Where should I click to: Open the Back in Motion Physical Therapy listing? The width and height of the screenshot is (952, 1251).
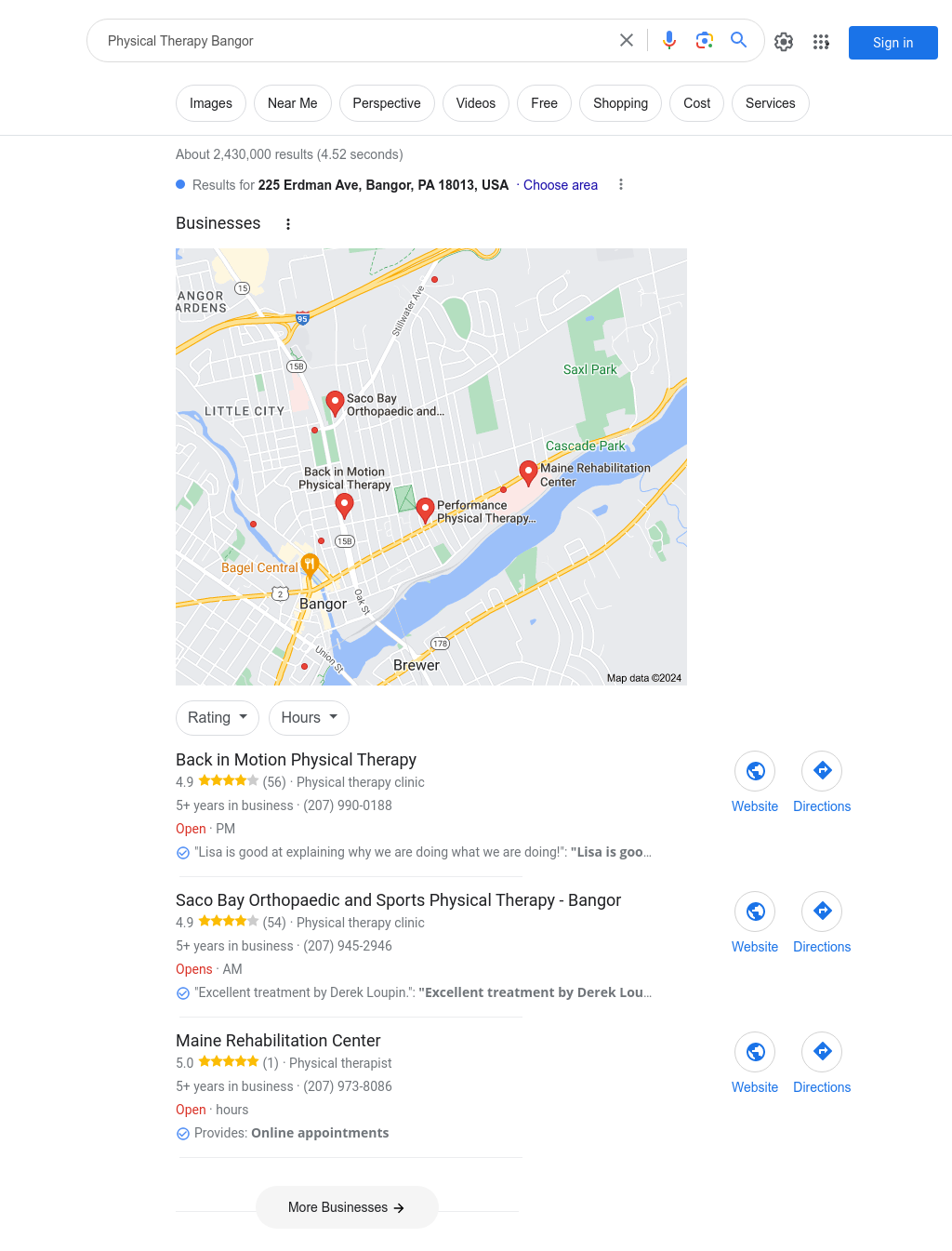click(296, 760)
